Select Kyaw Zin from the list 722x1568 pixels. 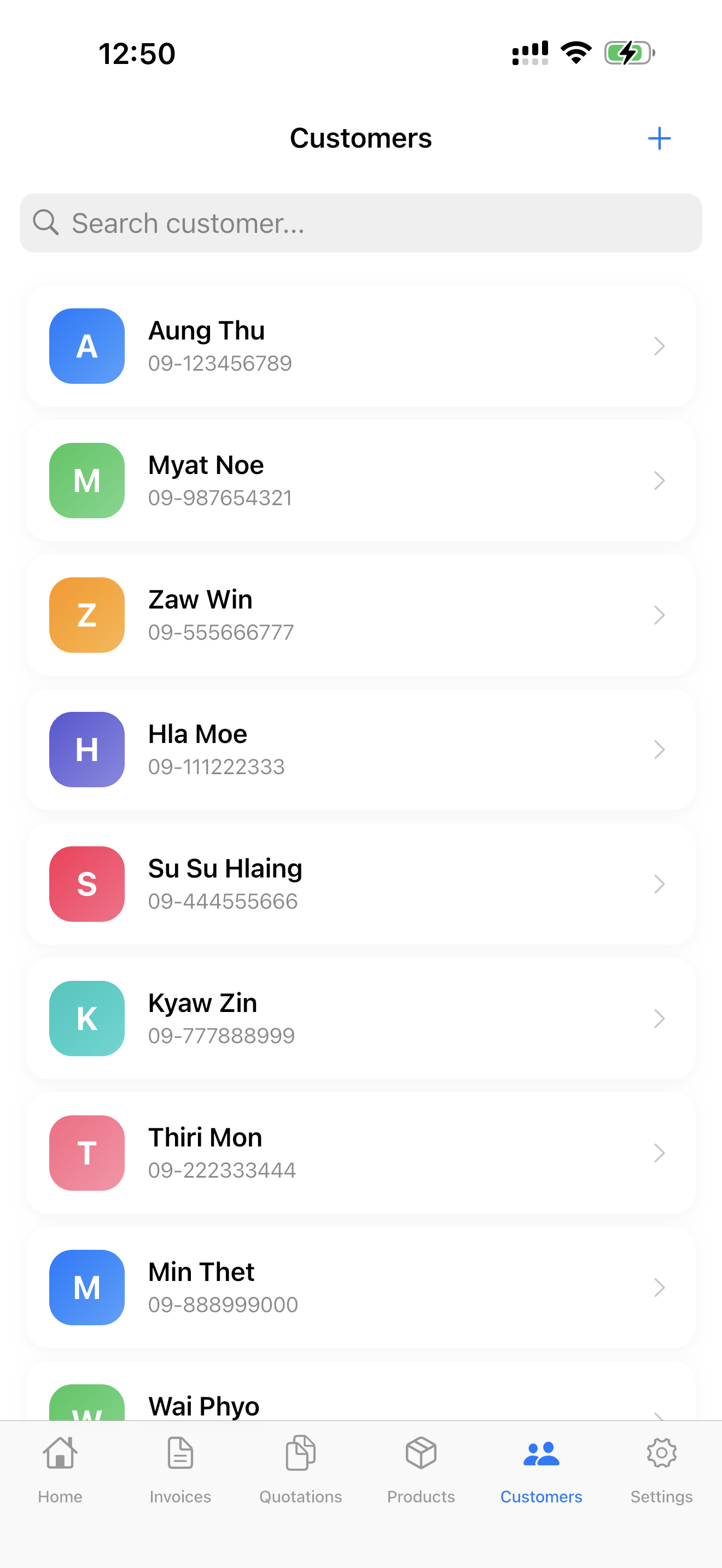coord(360,1019)
